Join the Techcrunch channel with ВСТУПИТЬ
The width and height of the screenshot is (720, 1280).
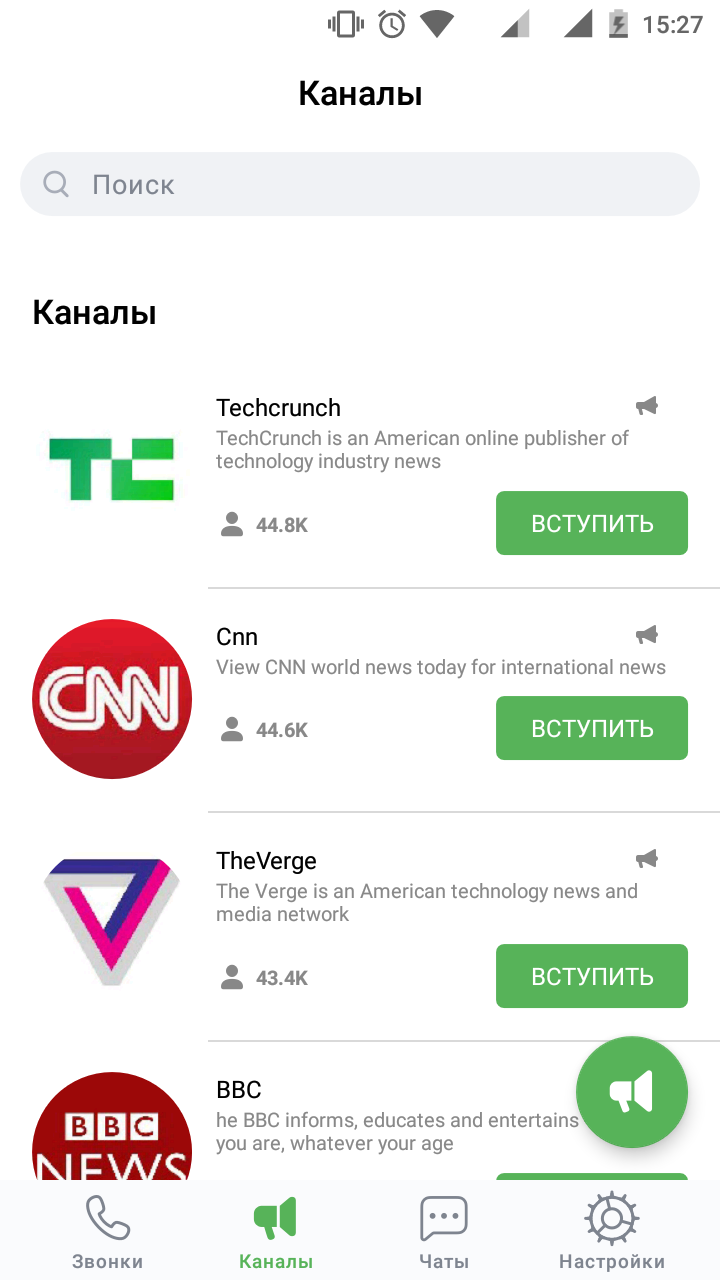coord(591,523)
